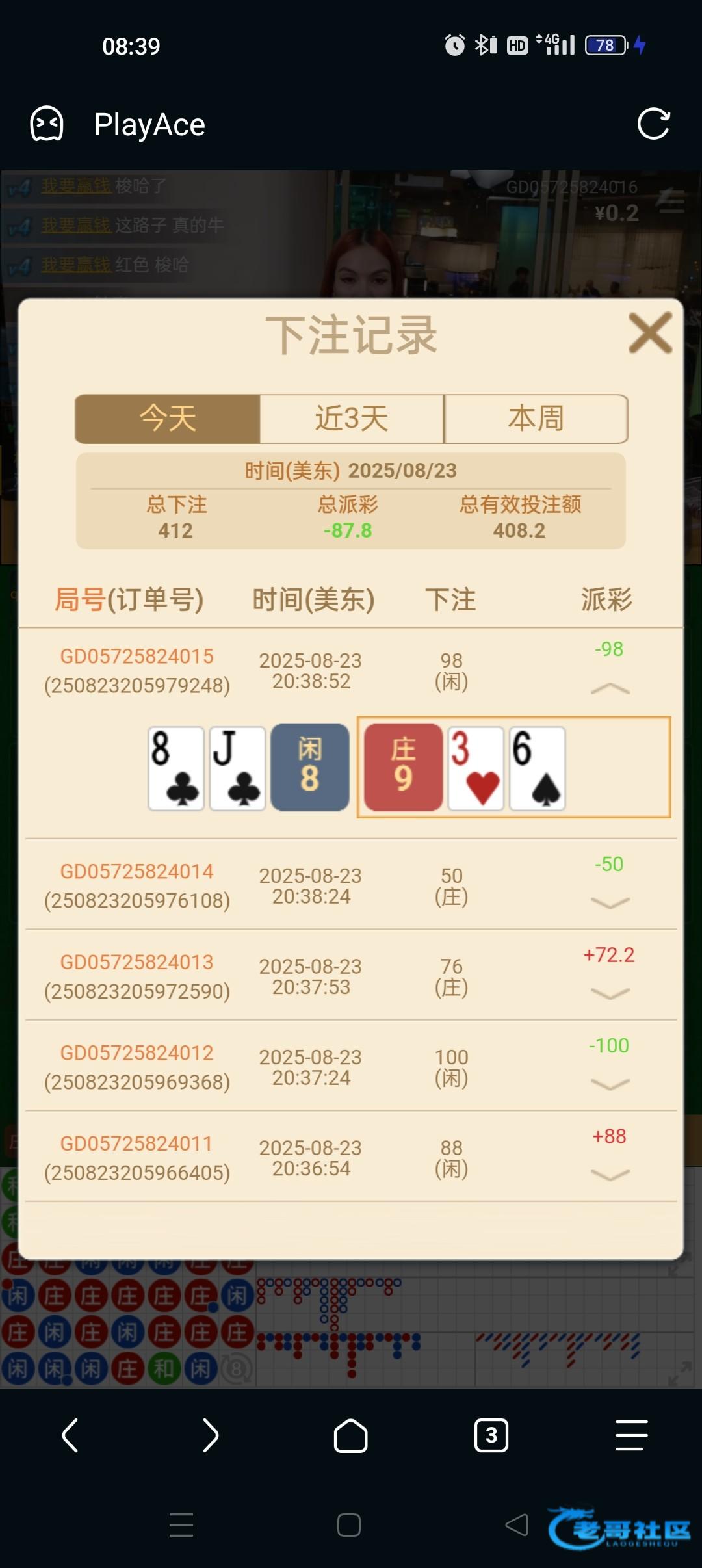Open the browser home page
This screenshot has width=702, height=1568.
pyautogui.click(x=351, y=1435)
